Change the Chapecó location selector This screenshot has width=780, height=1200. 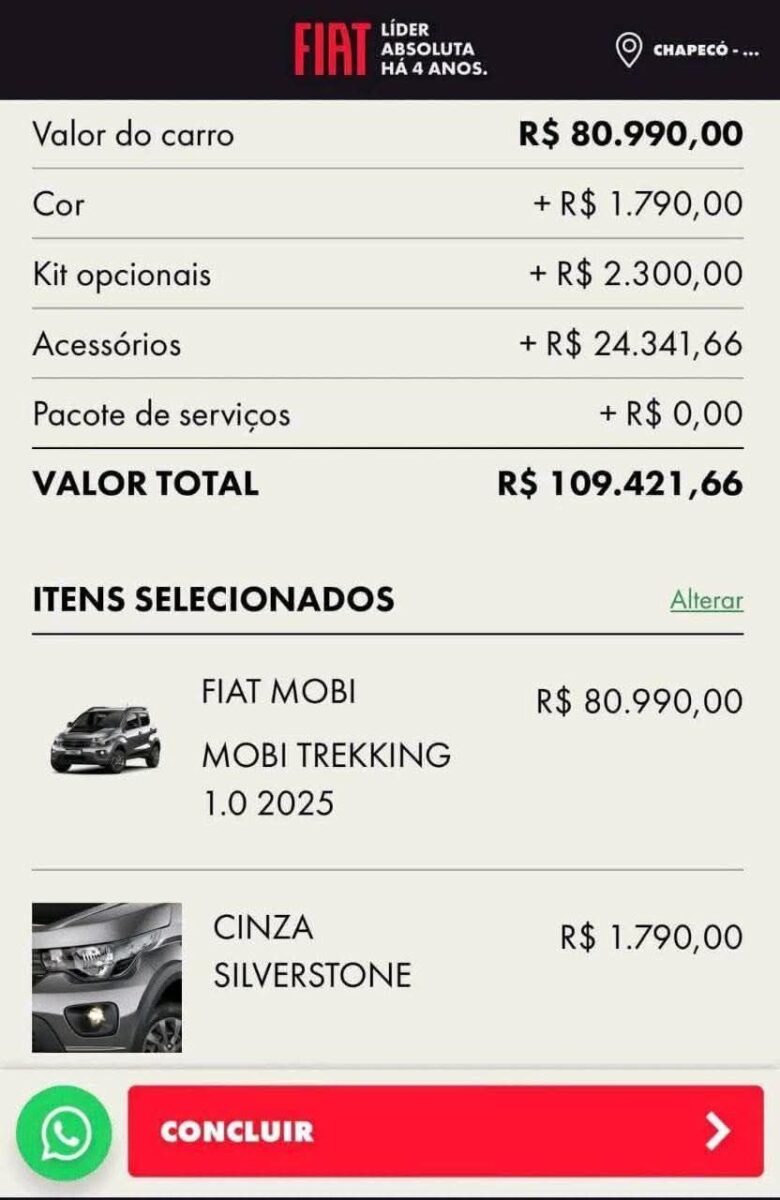point(688,50)
